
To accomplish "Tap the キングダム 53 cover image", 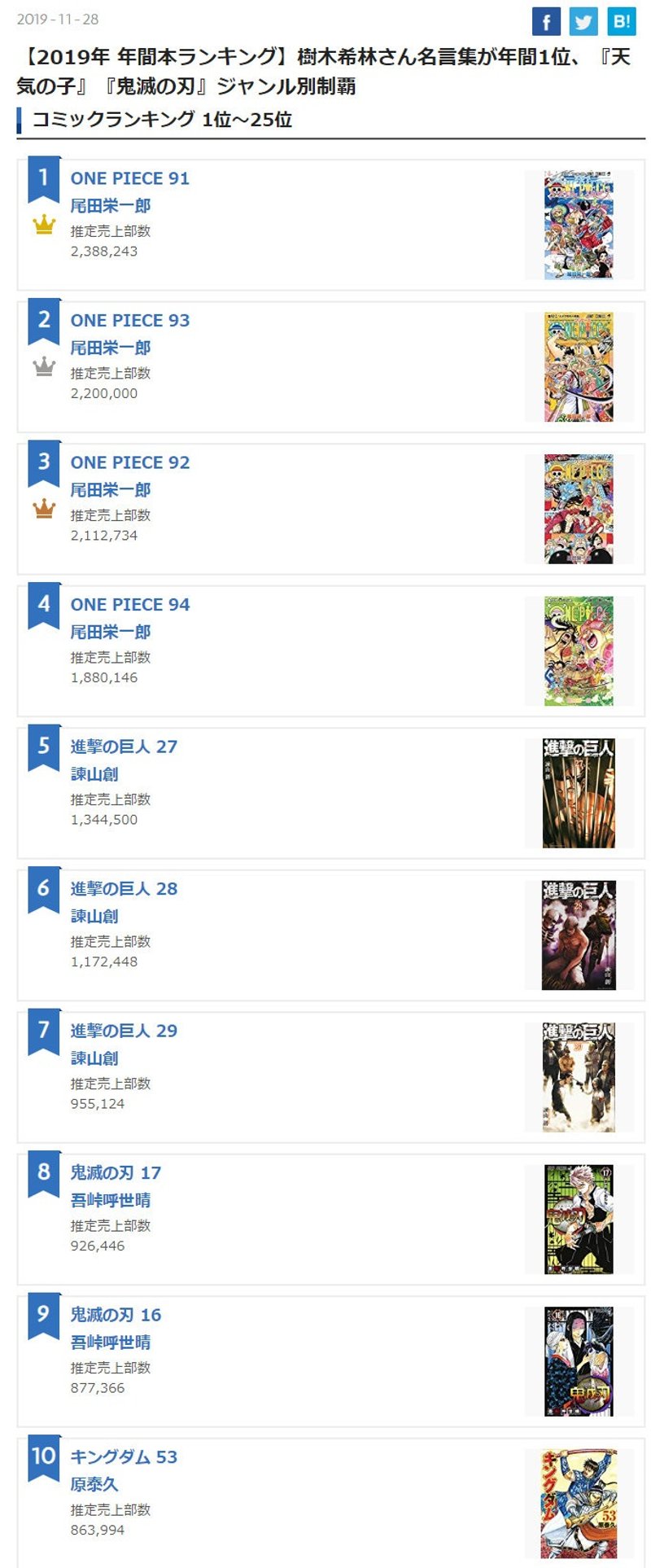I will (579, 1503).
